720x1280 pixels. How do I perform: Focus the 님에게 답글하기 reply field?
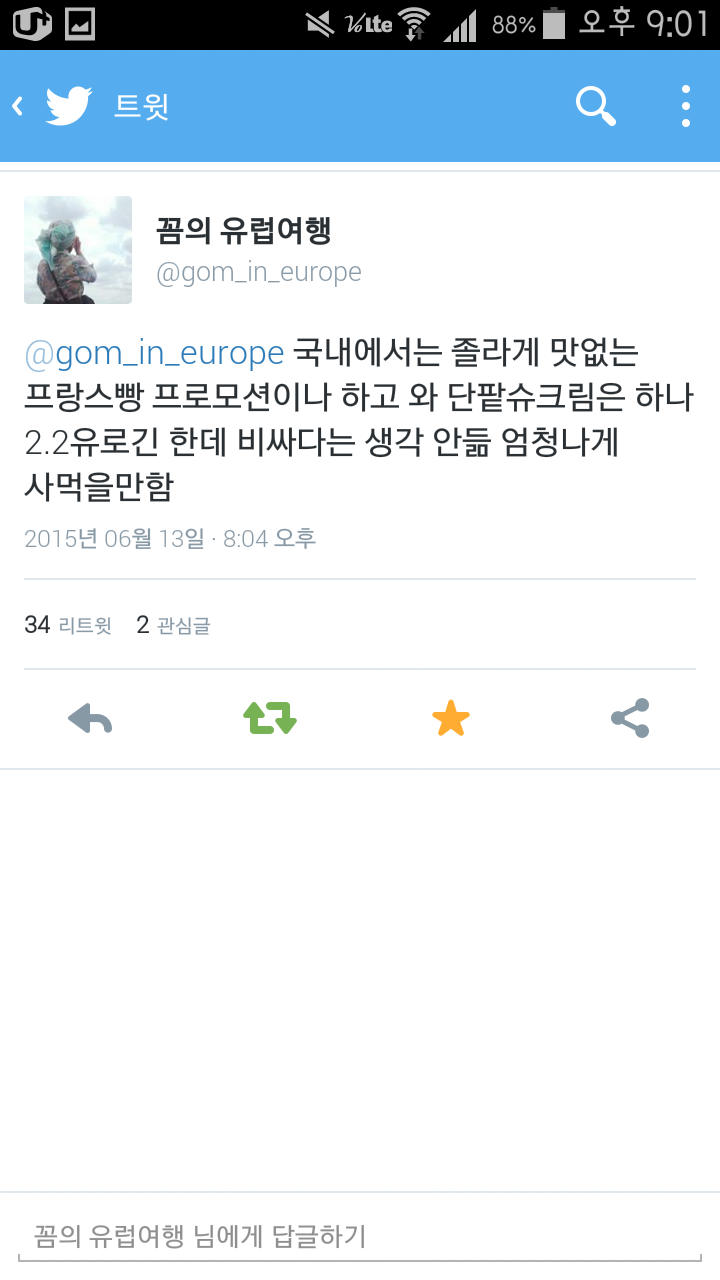(360, 1236)
